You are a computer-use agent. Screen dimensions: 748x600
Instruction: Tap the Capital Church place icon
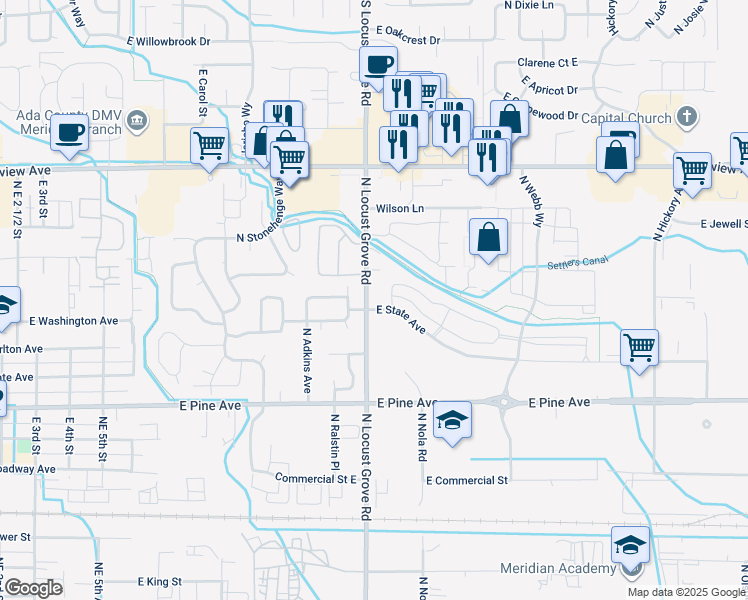(687, 117)
